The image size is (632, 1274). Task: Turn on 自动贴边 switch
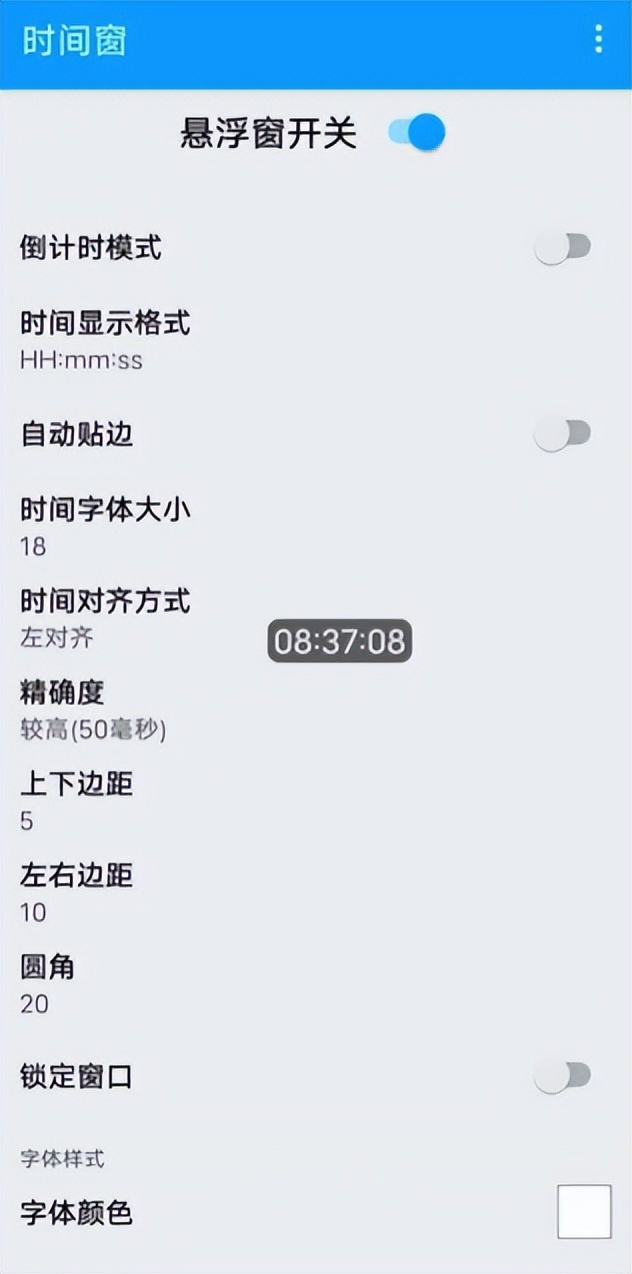(x=563, y=434)
